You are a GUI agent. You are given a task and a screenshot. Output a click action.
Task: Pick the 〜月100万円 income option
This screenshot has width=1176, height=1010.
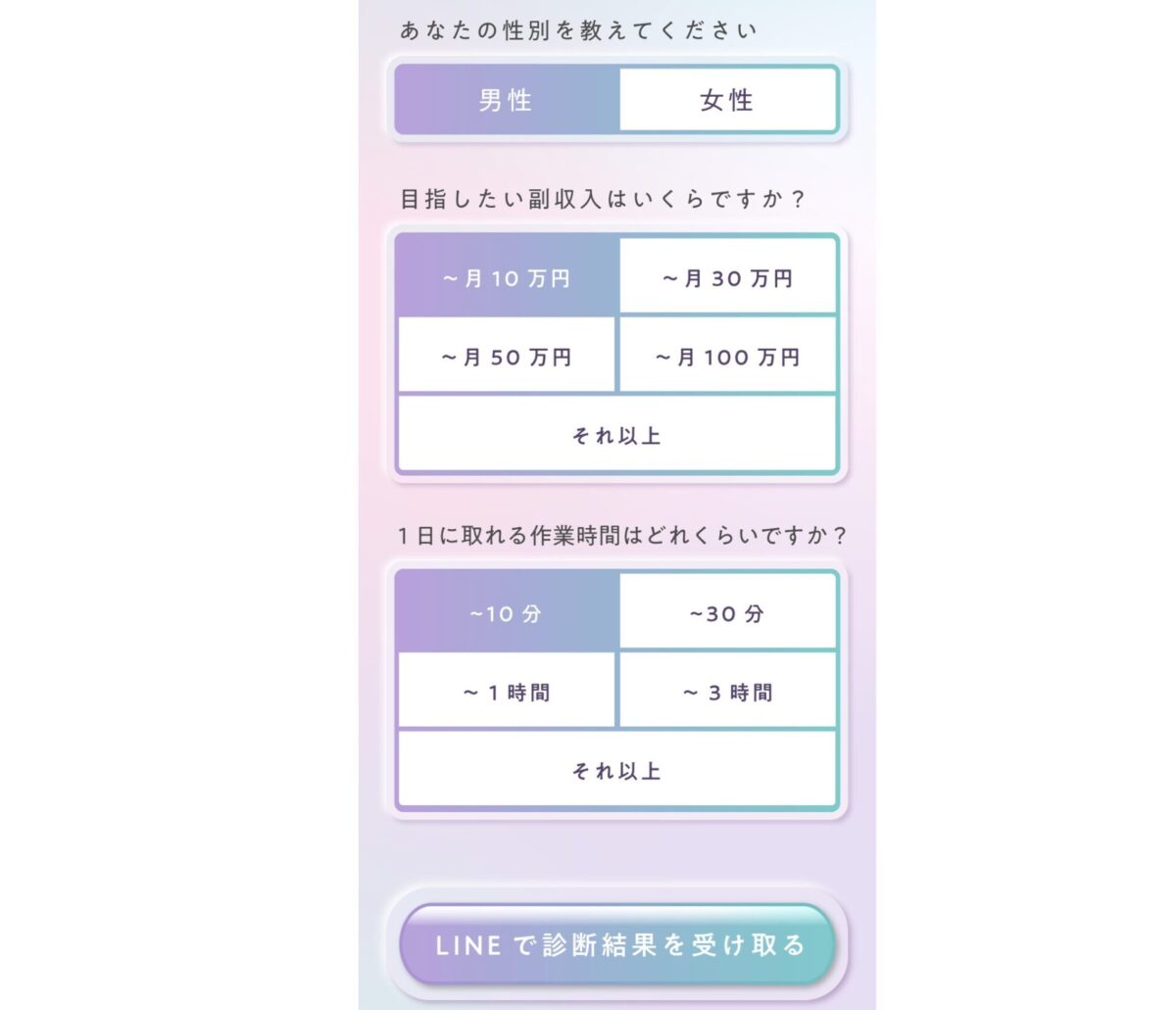[x=727, y=357]
